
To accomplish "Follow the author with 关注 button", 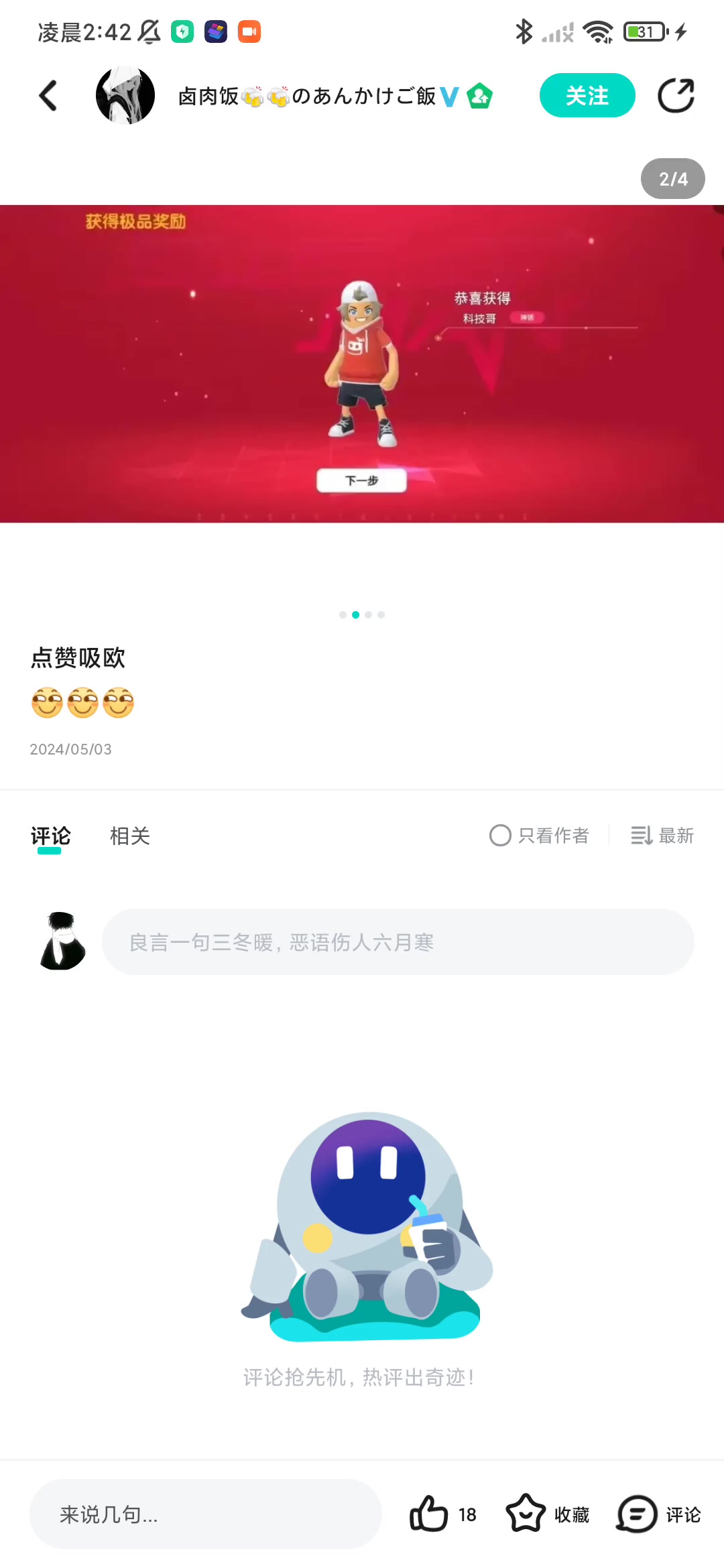I will click(587, 95).
